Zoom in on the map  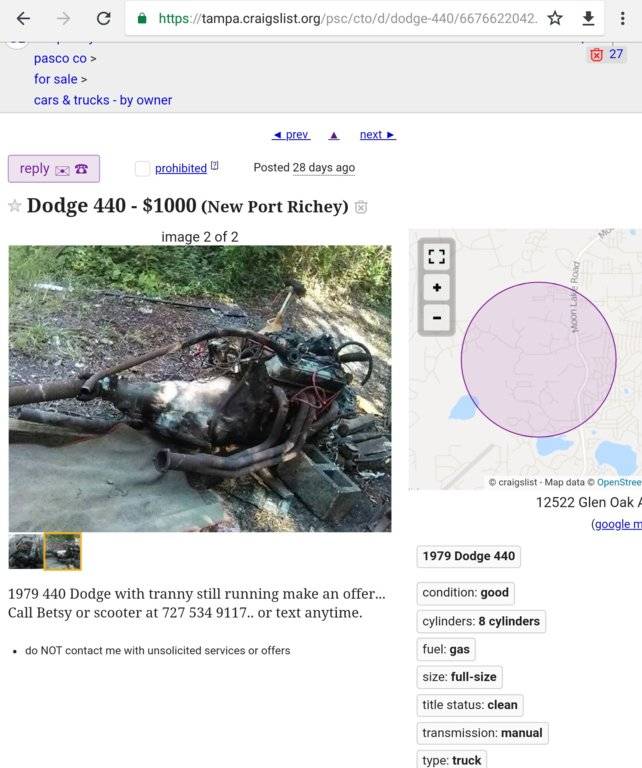coord(436,288)
